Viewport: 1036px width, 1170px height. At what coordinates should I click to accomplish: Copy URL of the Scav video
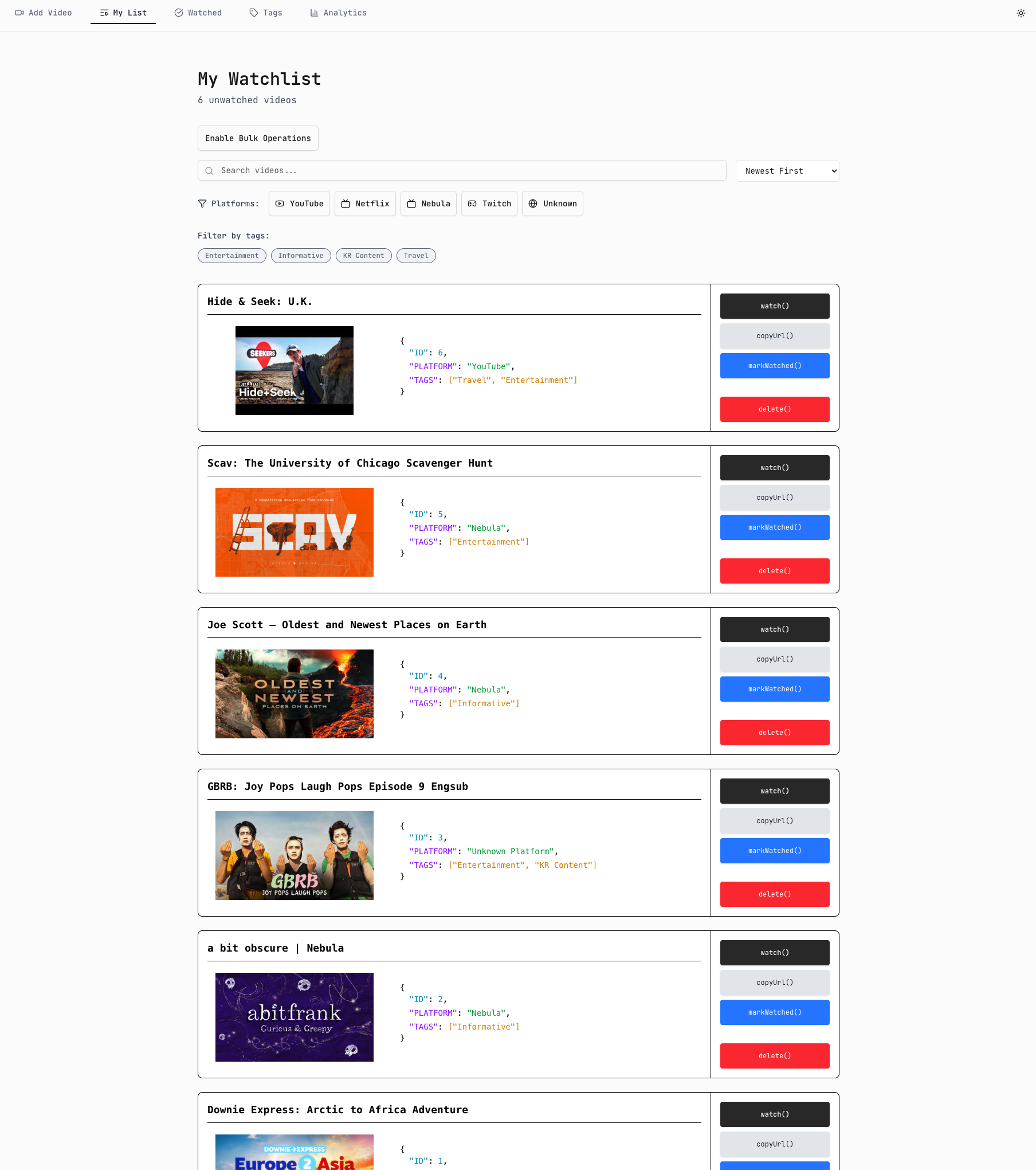tap(774, 498)
